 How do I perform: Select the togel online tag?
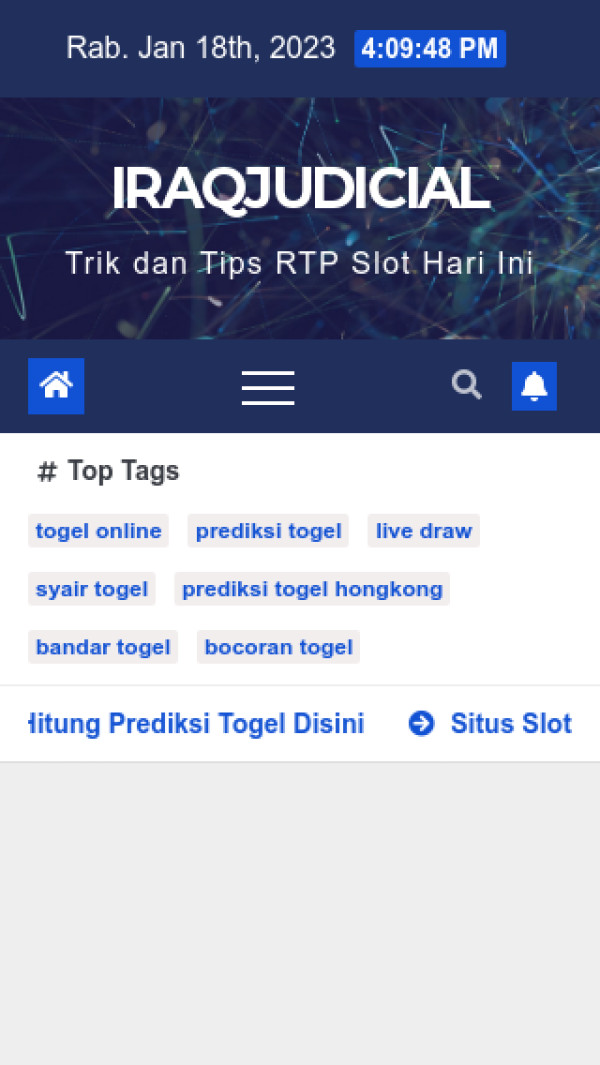point(98,531)
